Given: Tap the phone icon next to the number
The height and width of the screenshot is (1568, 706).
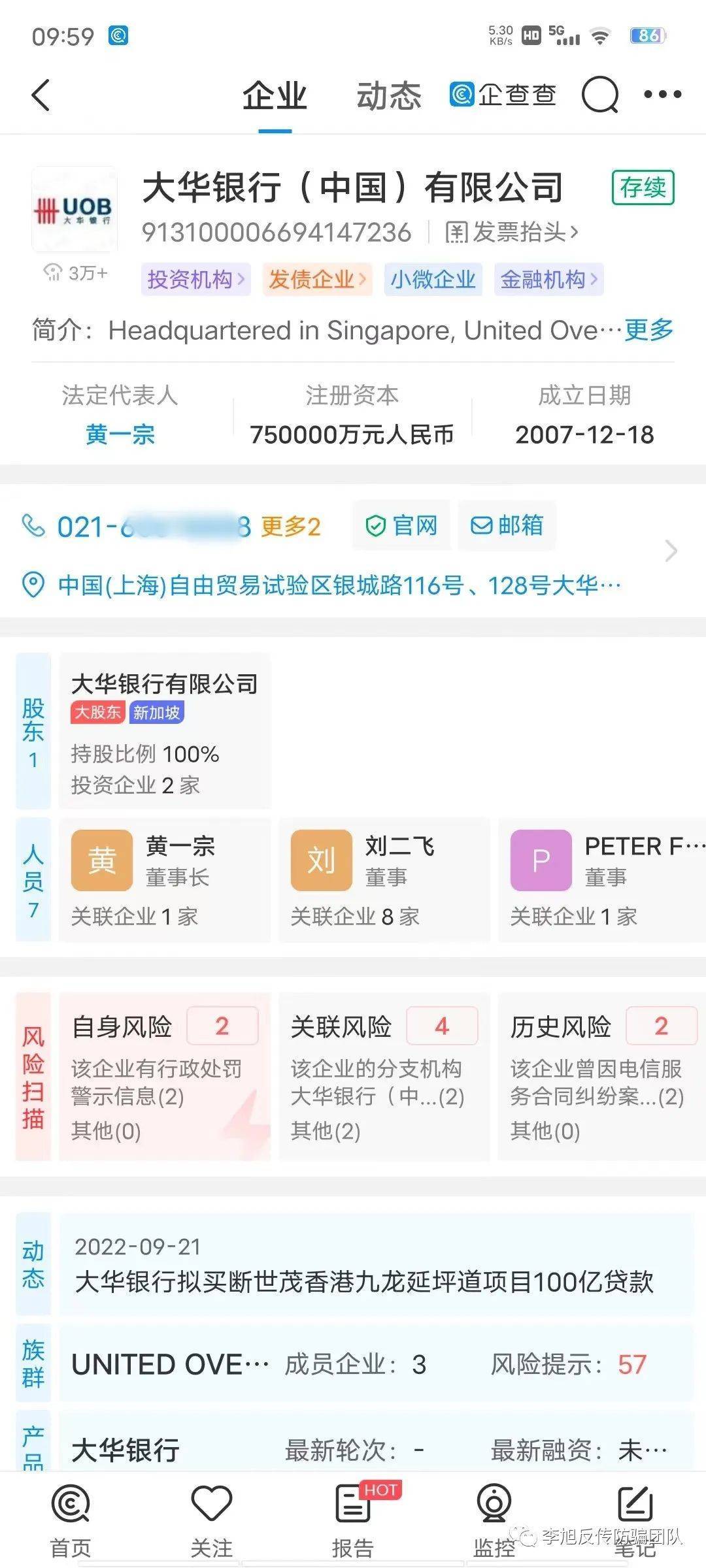Looking at the screenshot, I should (32, 525).
